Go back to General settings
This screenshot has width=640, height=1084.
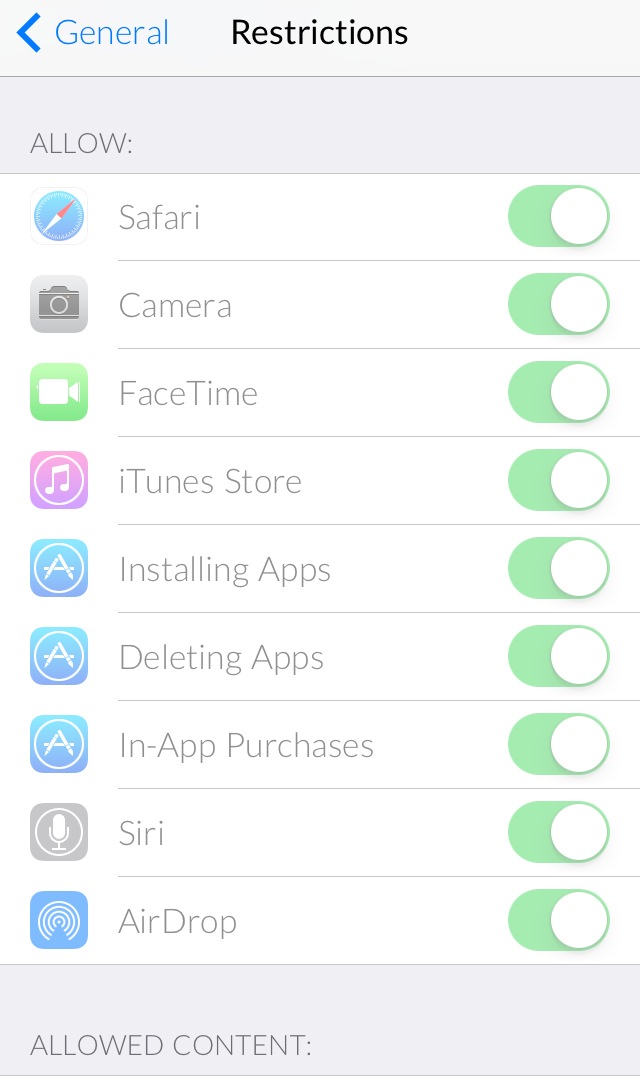pos(93,33)
